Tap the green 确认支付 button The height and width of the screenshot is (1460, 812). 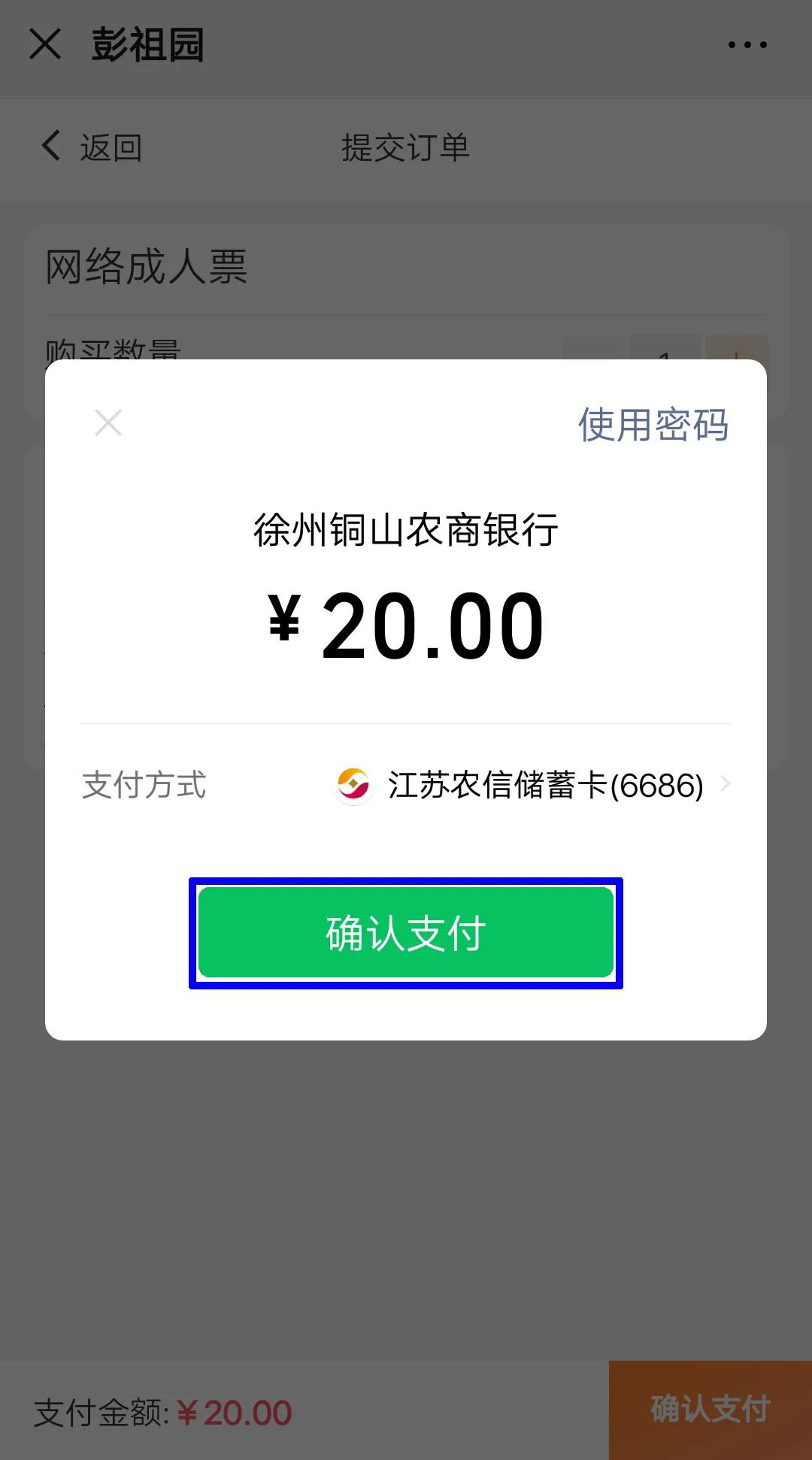point(406,933)
